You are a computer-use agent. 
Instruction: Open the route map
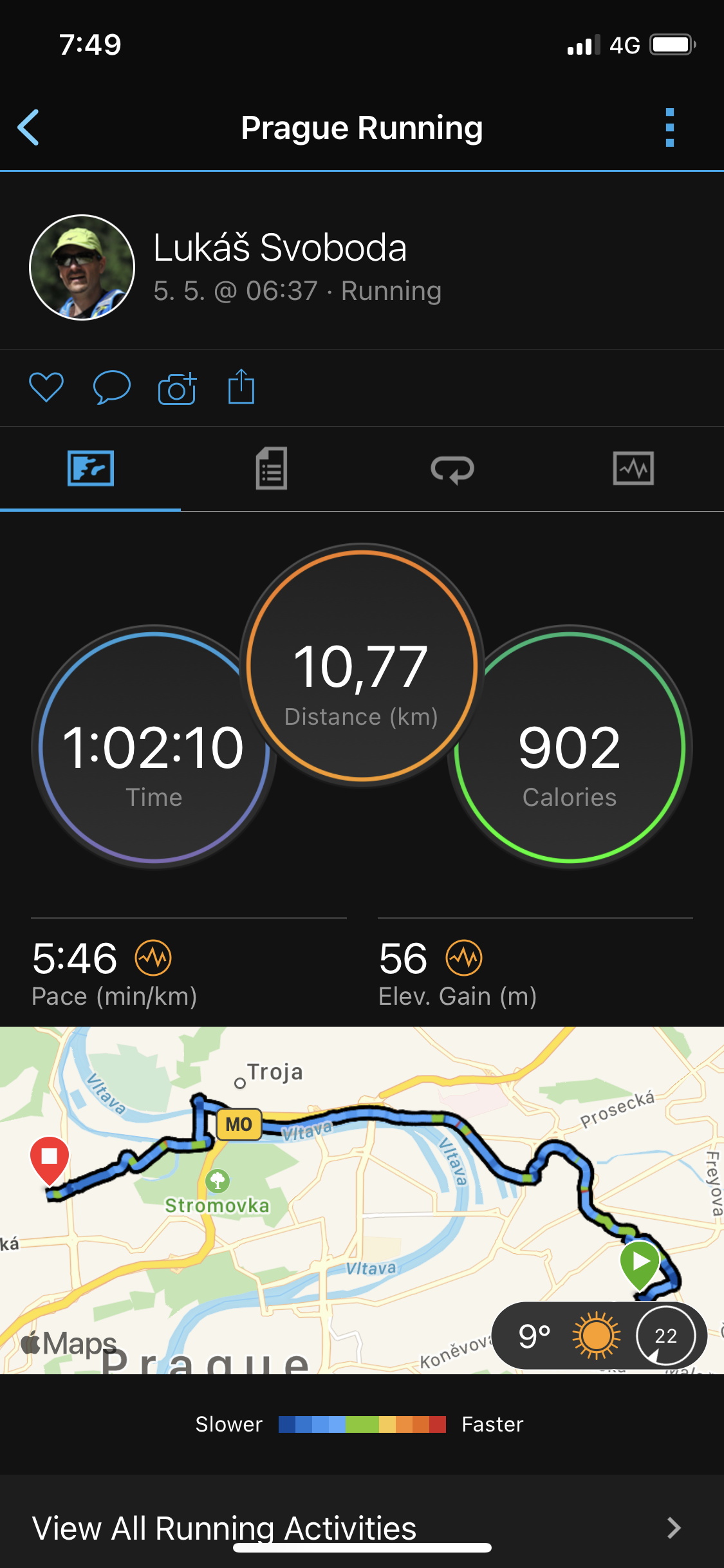coord(362,1200)
